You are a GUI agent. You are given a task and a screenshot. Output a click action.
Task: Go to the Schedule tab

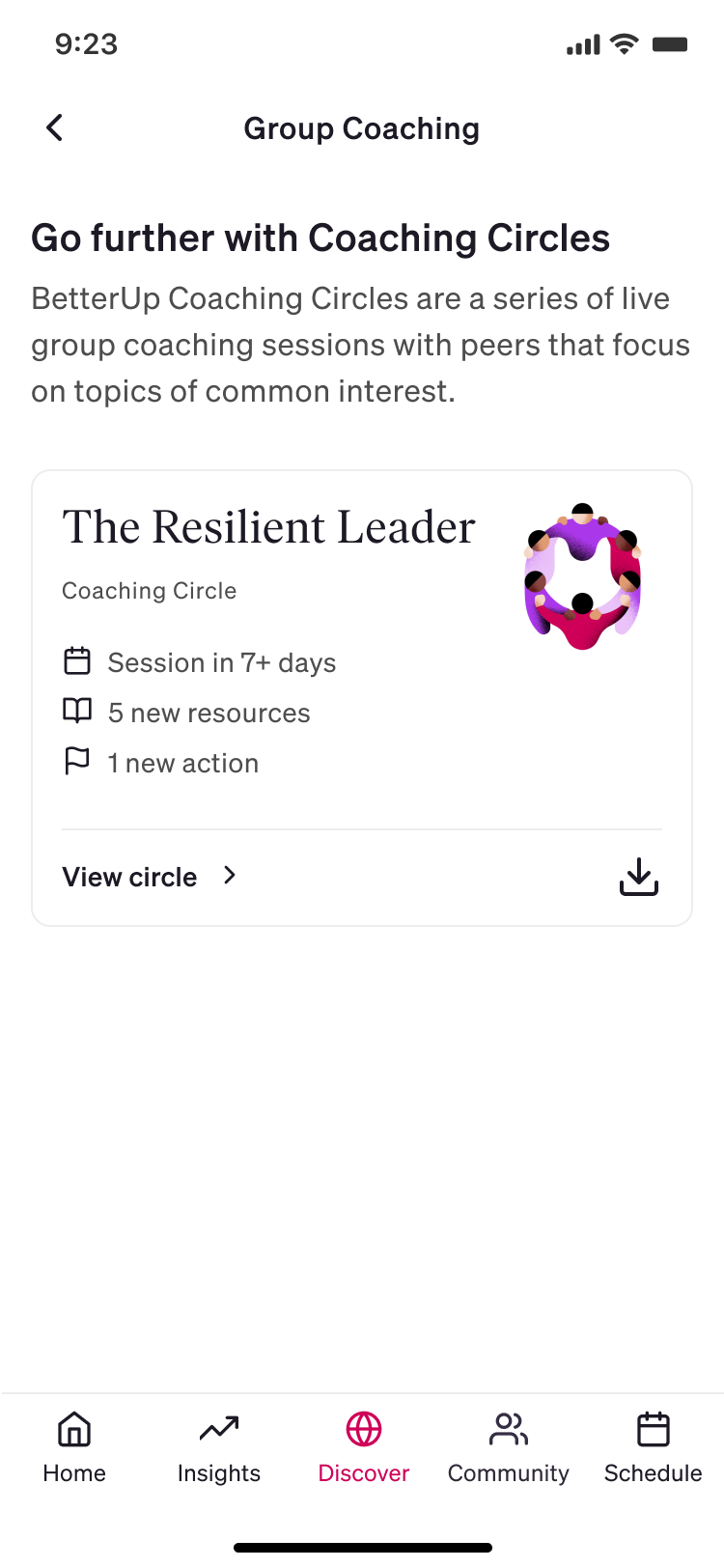coord(654,1447)
